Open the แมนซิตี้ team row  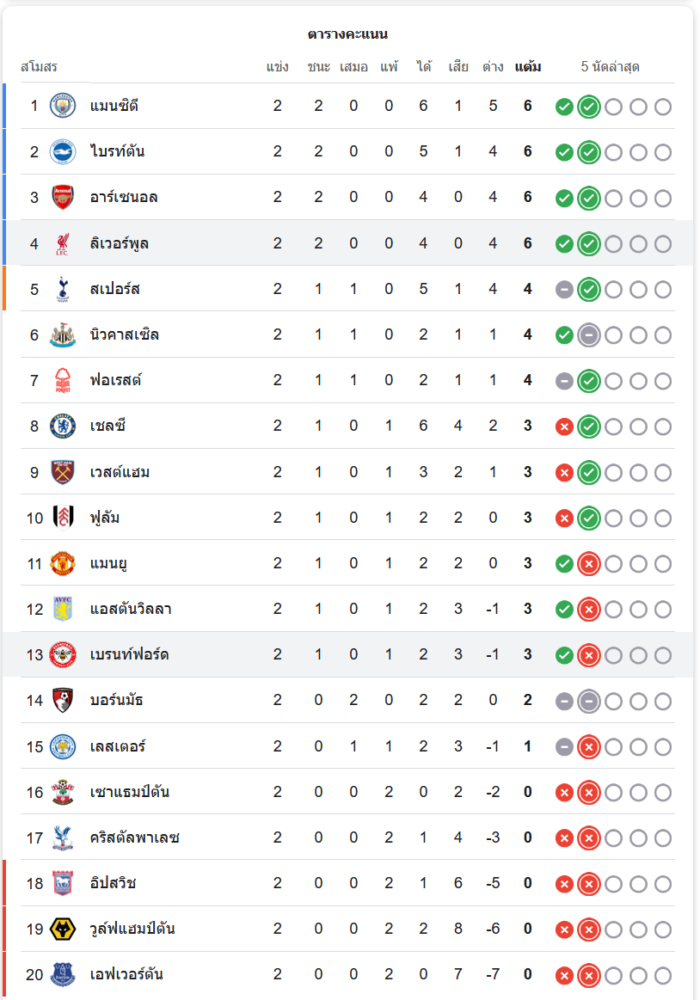click(x=114, y=106)
